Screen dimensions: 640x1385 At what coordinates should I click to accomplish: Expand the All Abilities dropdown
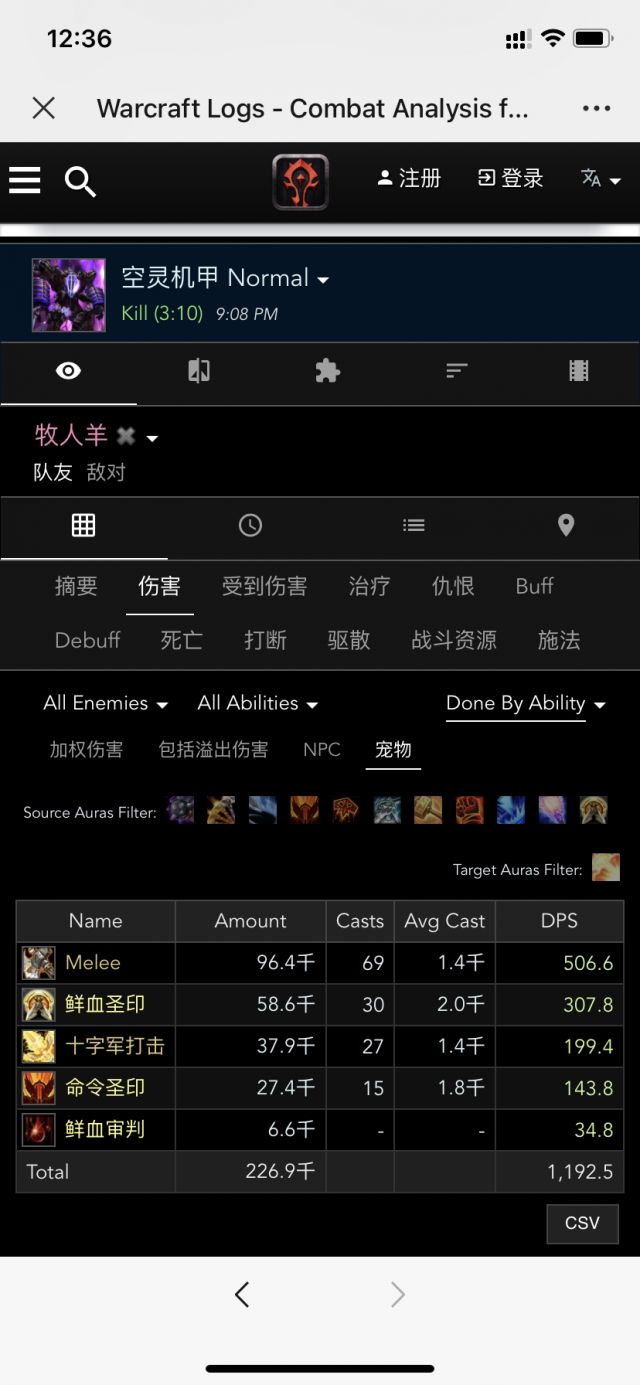[257, 703]
